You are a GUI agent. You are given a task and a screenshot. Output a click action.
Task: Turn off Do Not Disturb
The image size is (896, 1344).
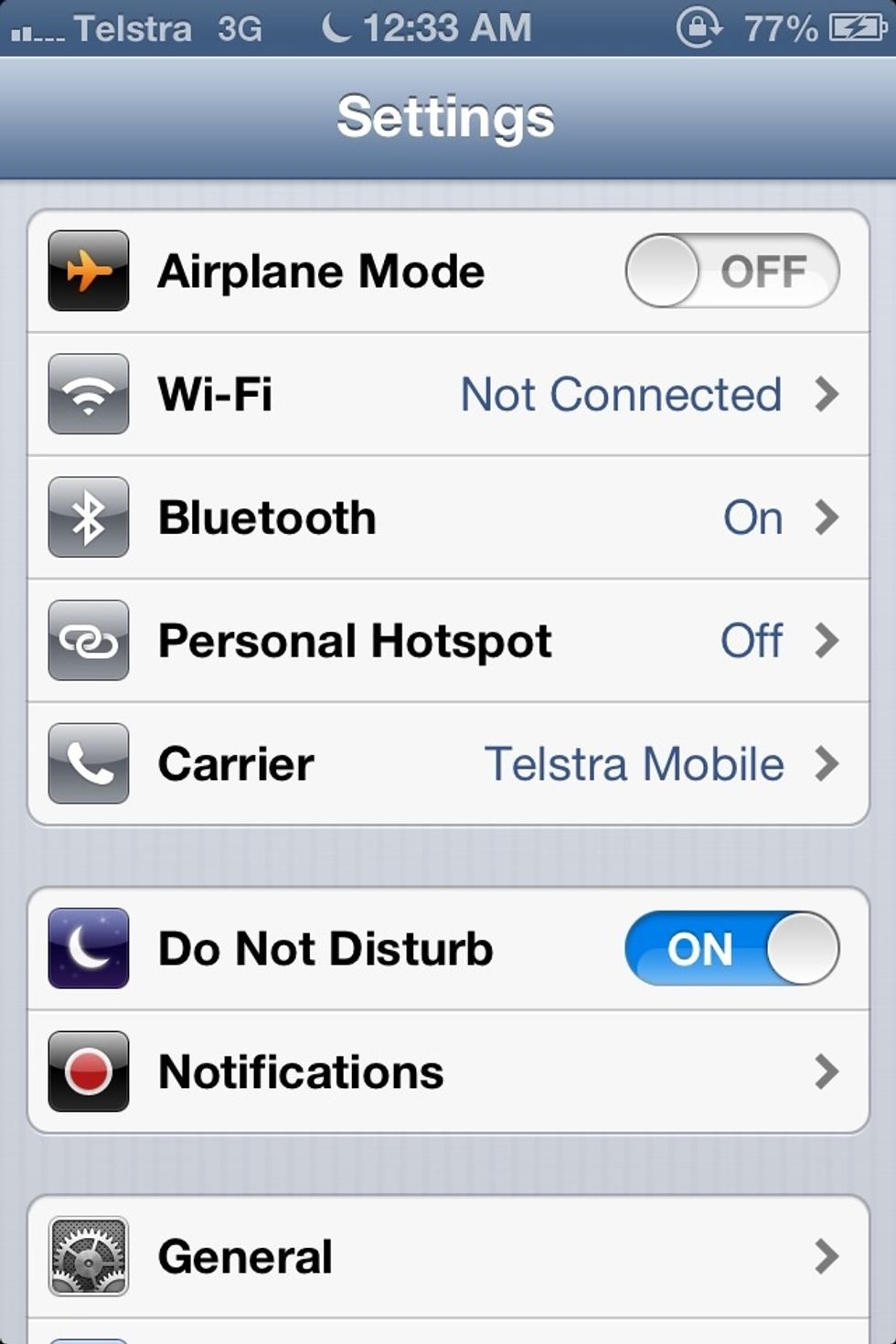point(731,949)
